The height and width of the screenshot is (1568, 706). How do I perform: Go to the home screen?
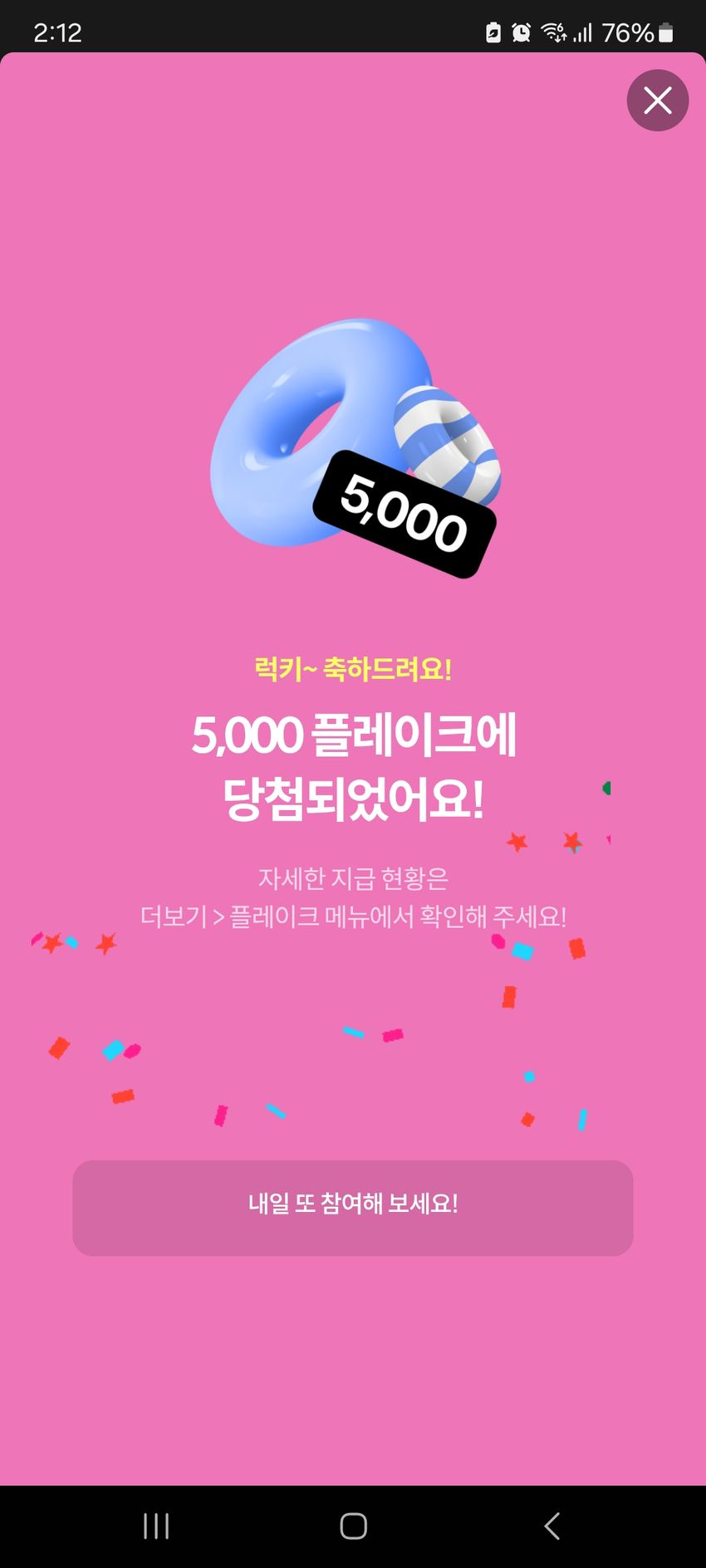pos(354,1526)
